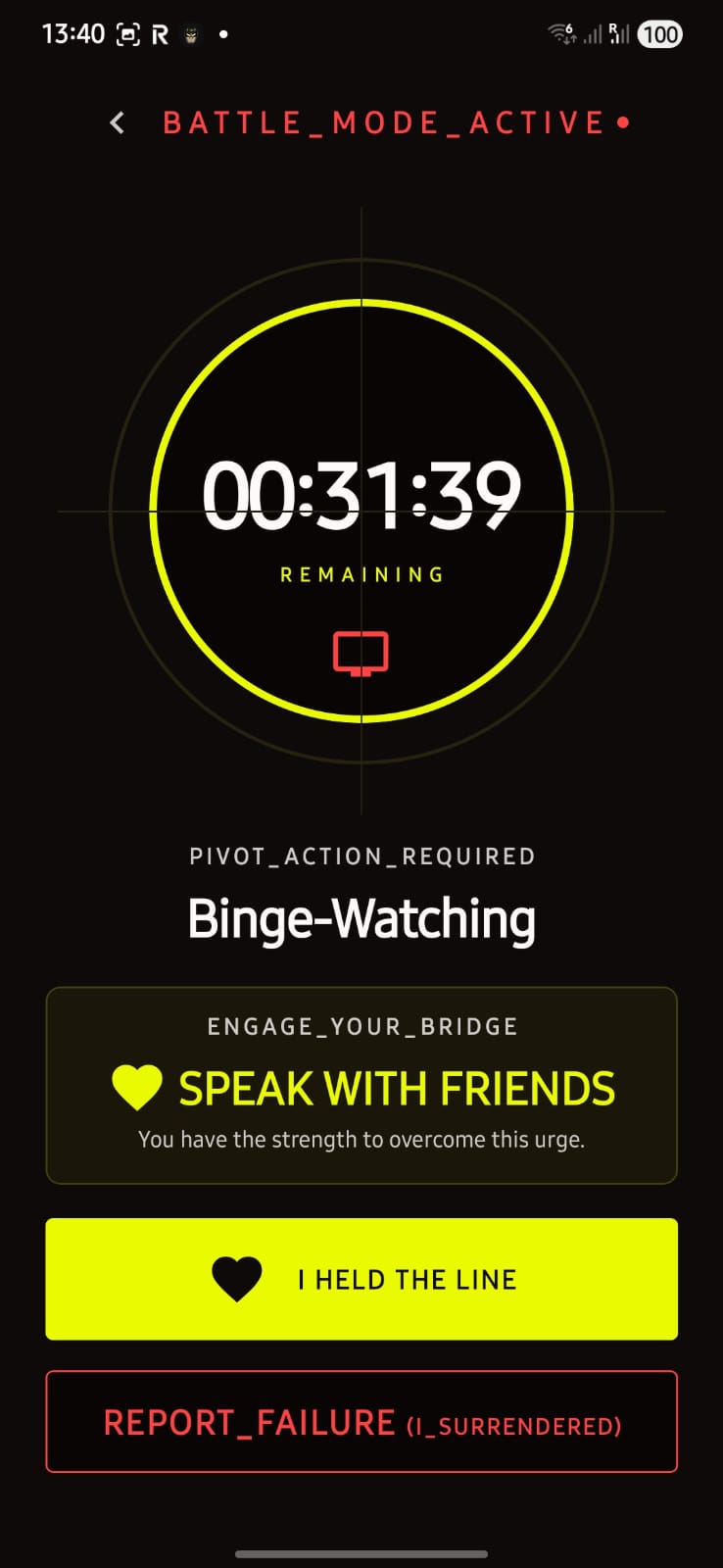Confirm with I HELD THE LINE button
This screenshot has width=723, height=1568.
coord(361,1279)
